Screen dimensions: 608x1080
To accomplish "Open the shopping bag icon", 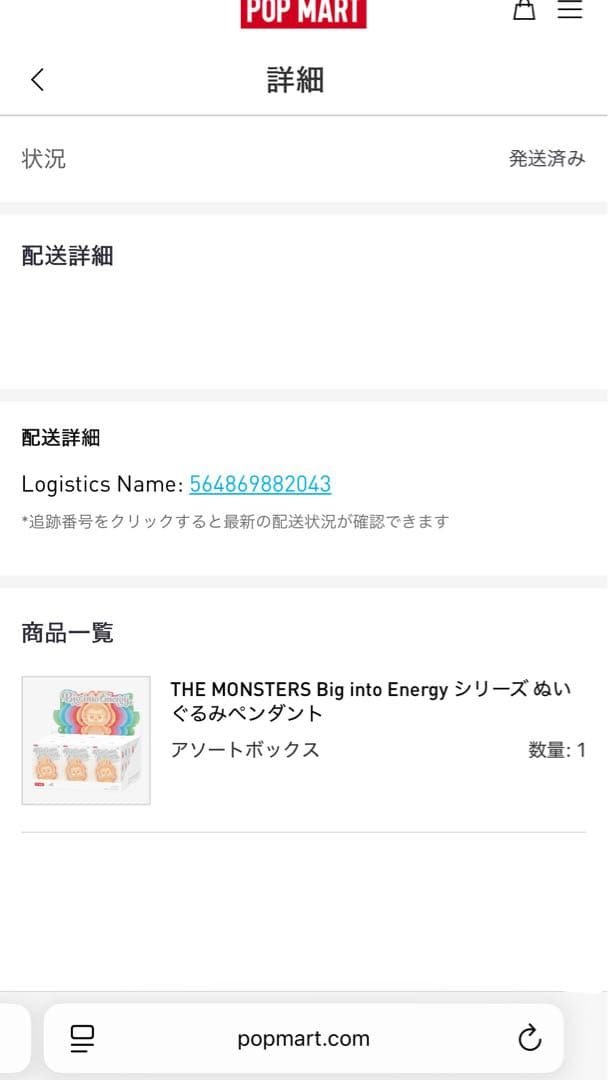I will [x=523, y=10].
